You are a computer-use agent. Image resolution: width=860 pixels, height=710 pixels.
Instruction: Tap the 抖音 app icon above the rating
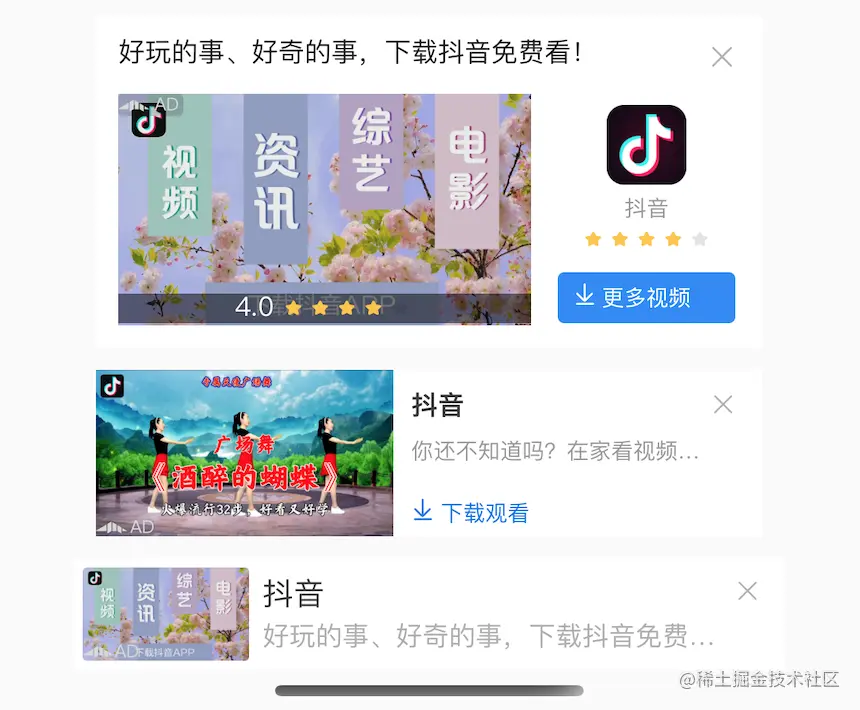tap(646, 145)
